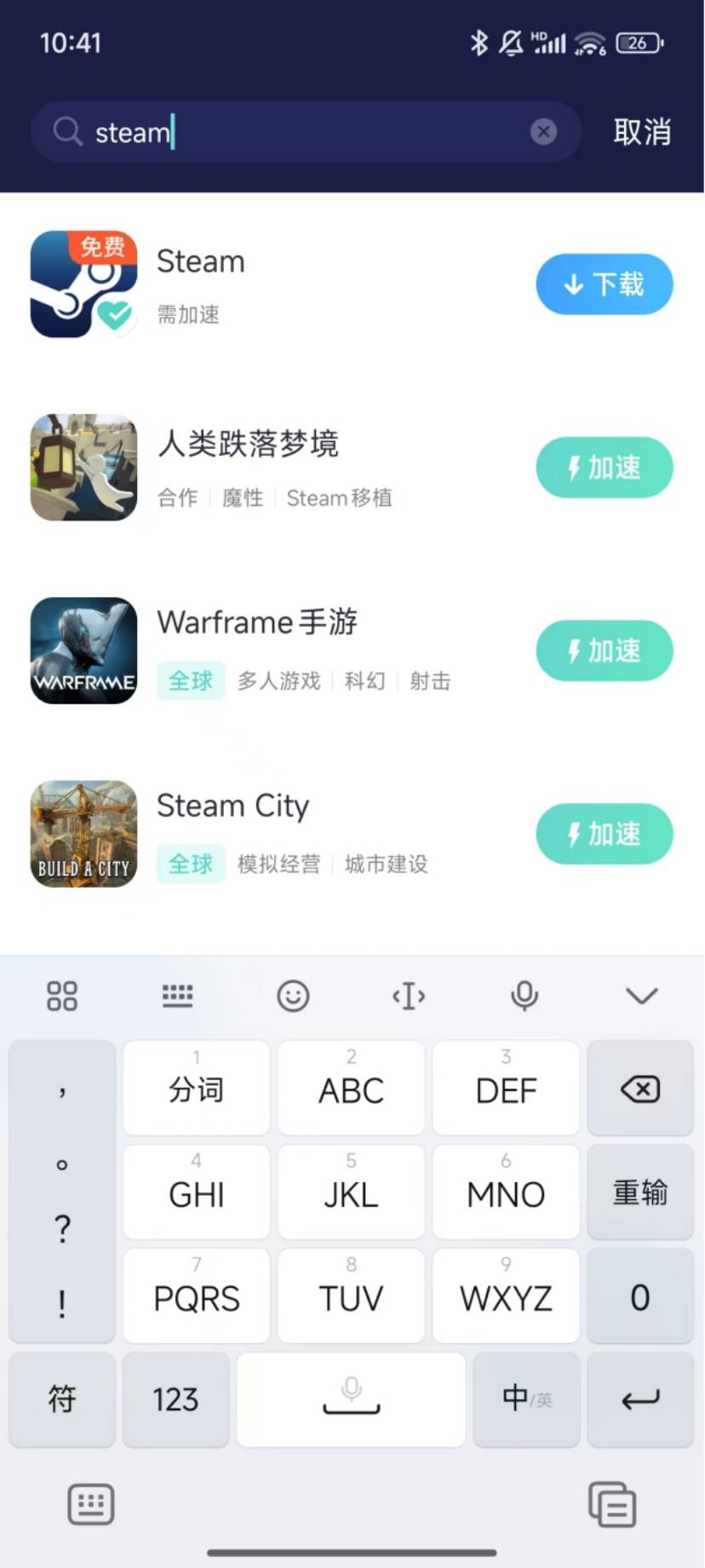Accelerate 人类跌落梦境 with its 加速 button
The width and height of the screenshot is (705, 1568).
[x=604, y=468]
